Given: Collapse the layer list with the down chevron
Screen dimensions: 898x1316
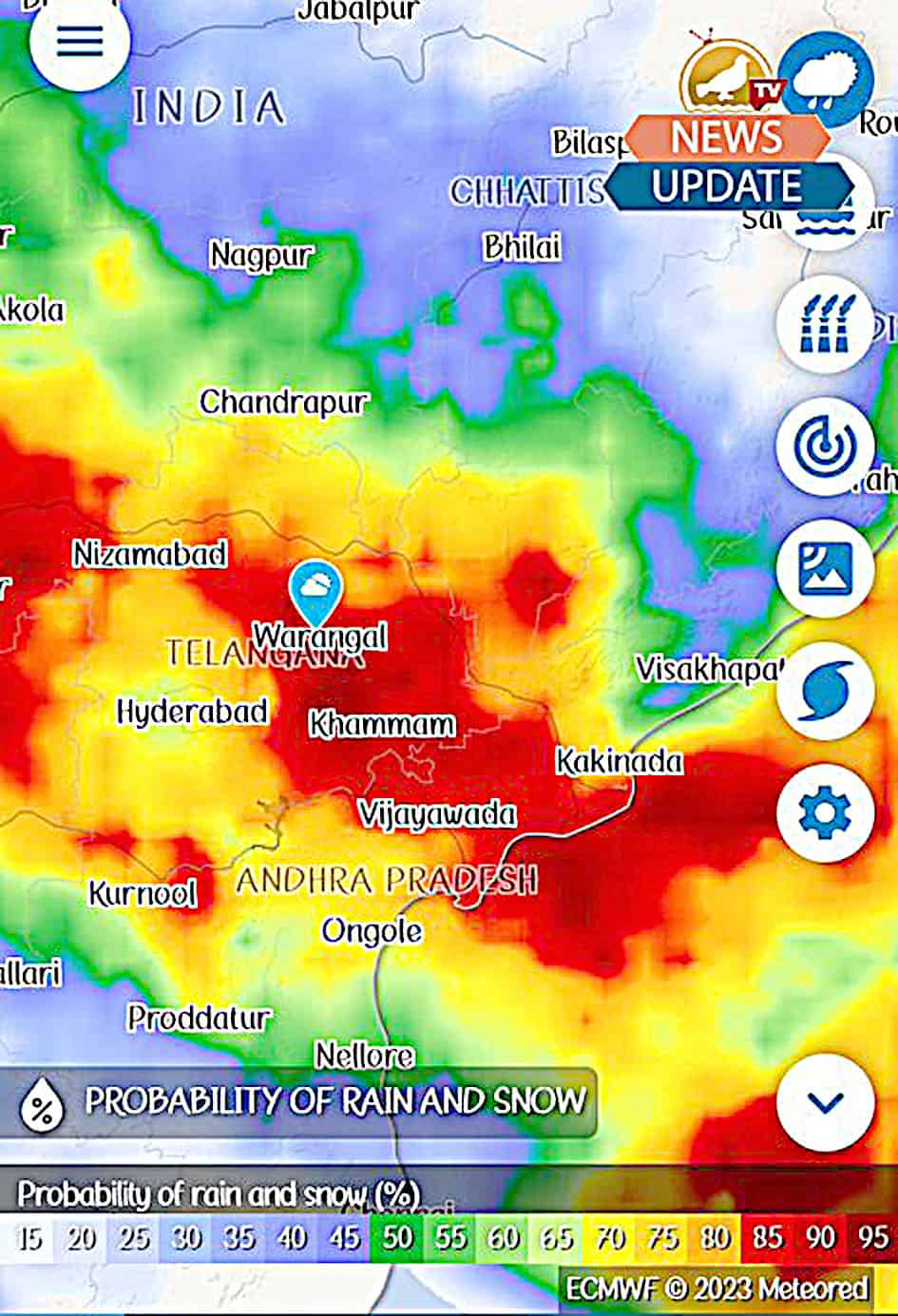Looking at the screenshot, I should coord(824,1102).
